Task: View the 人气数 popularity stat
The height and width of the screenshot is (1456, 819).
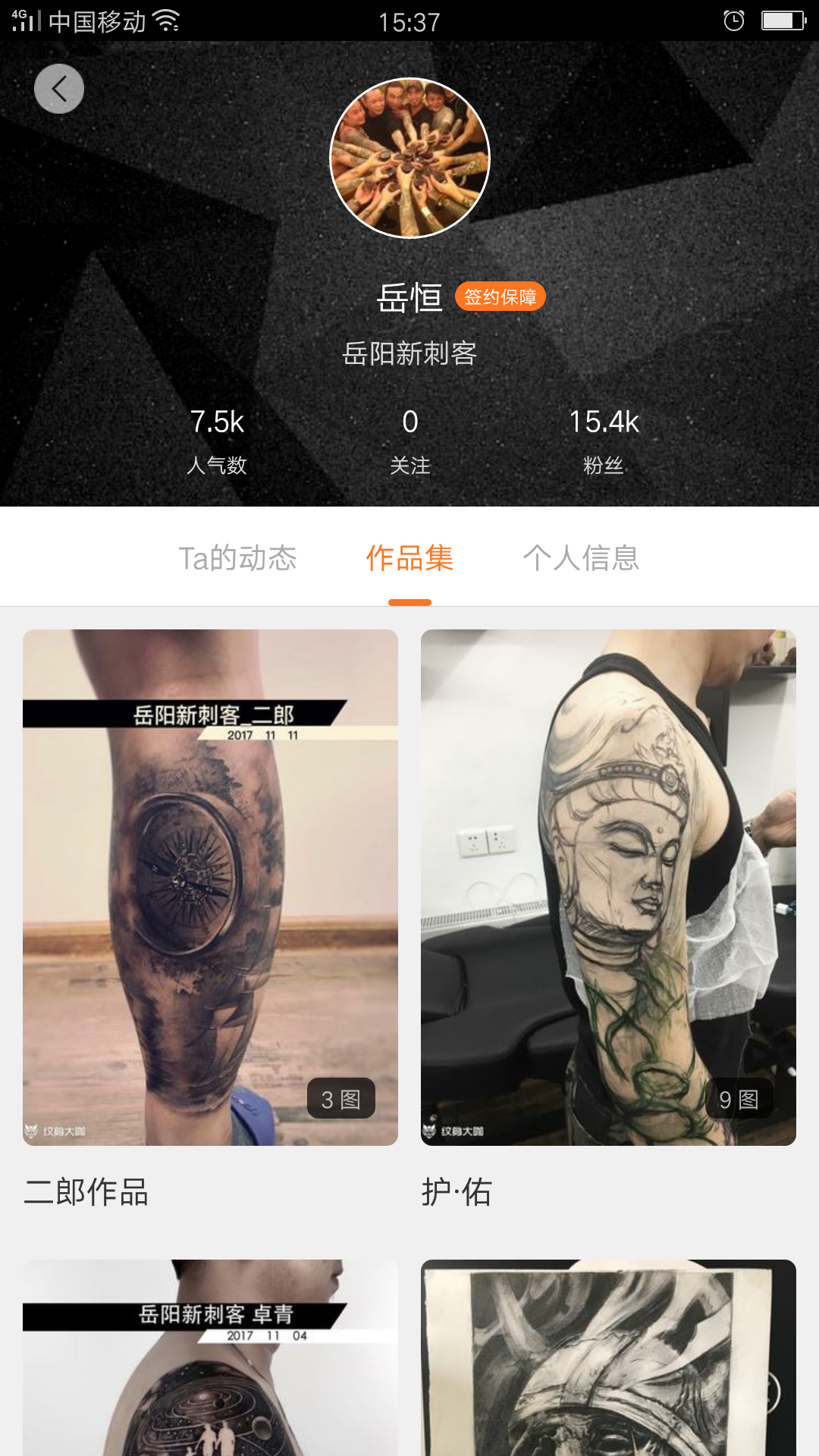Action: [x=218, y=440]
